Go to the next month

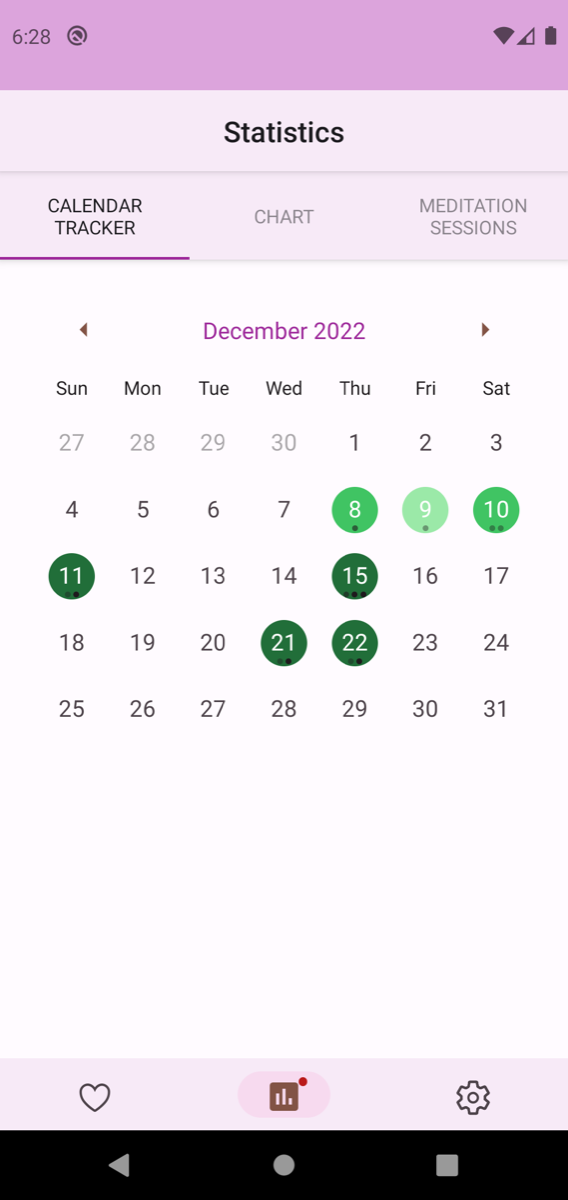point(485,330)
